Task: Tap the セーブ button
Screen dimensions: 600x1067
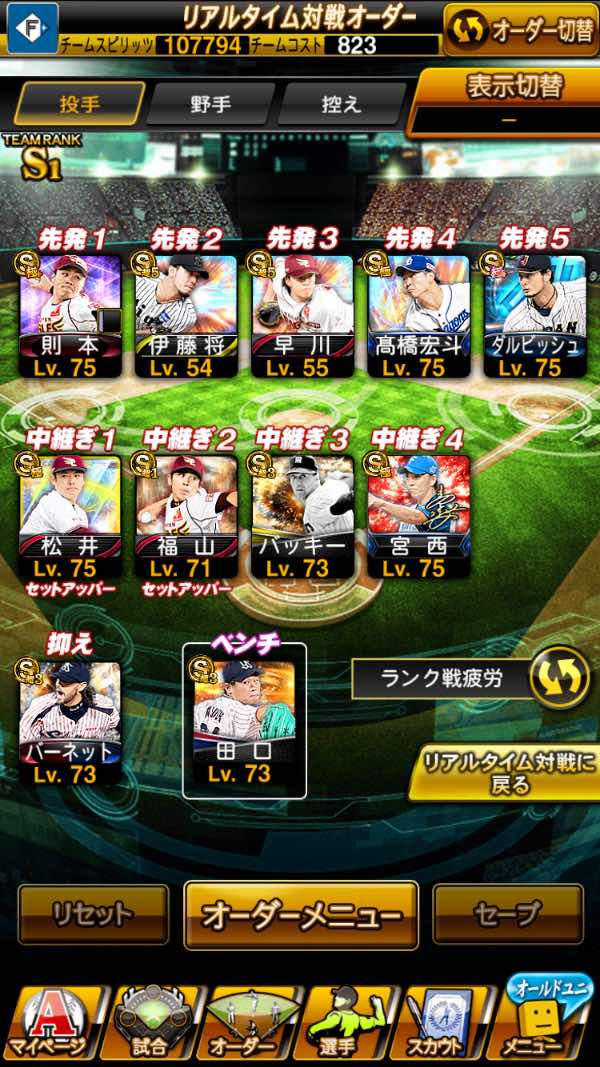Action: point(507,913)
